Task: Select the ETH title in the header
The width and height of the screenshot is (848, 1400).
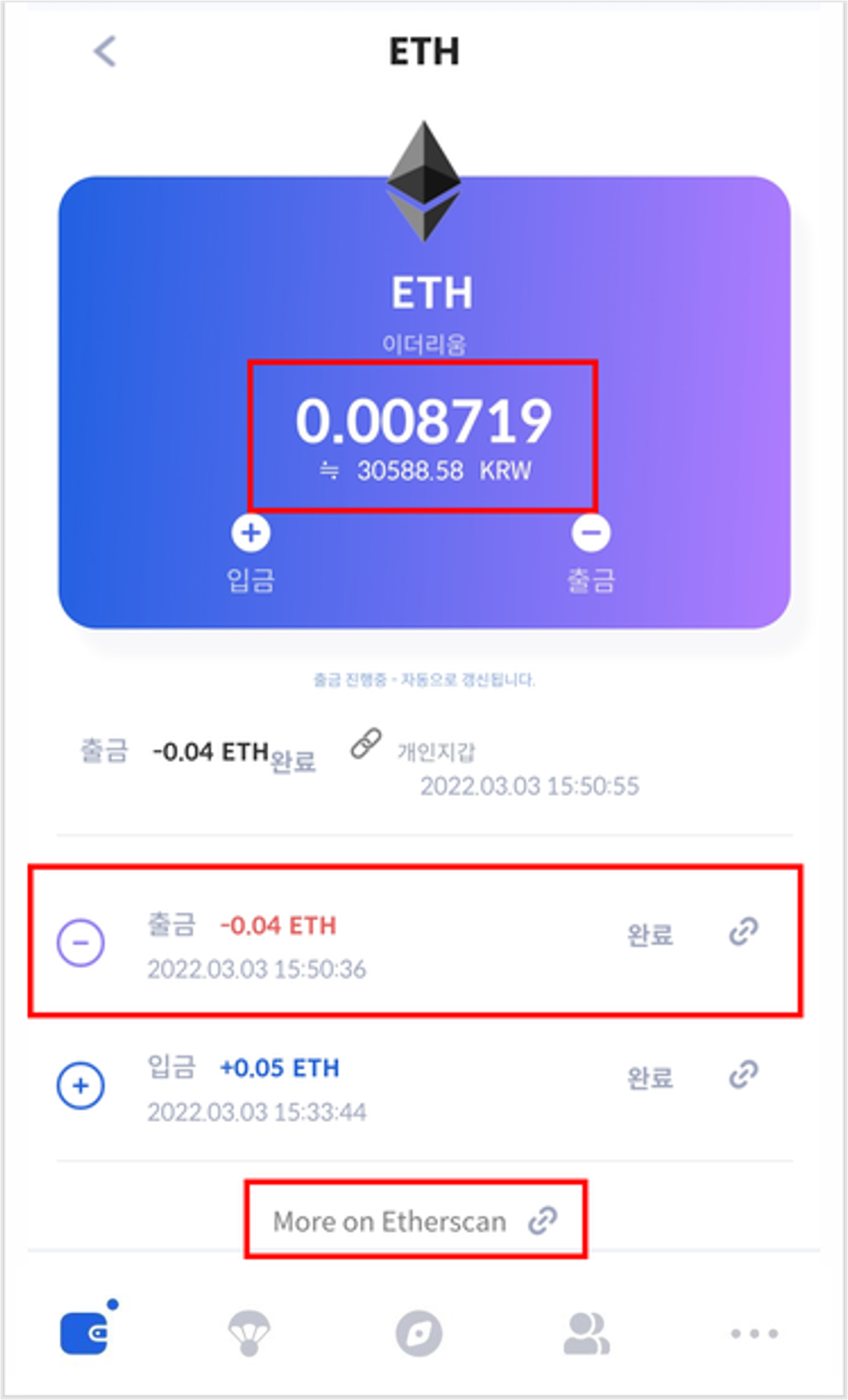Action: pos(424,51)
